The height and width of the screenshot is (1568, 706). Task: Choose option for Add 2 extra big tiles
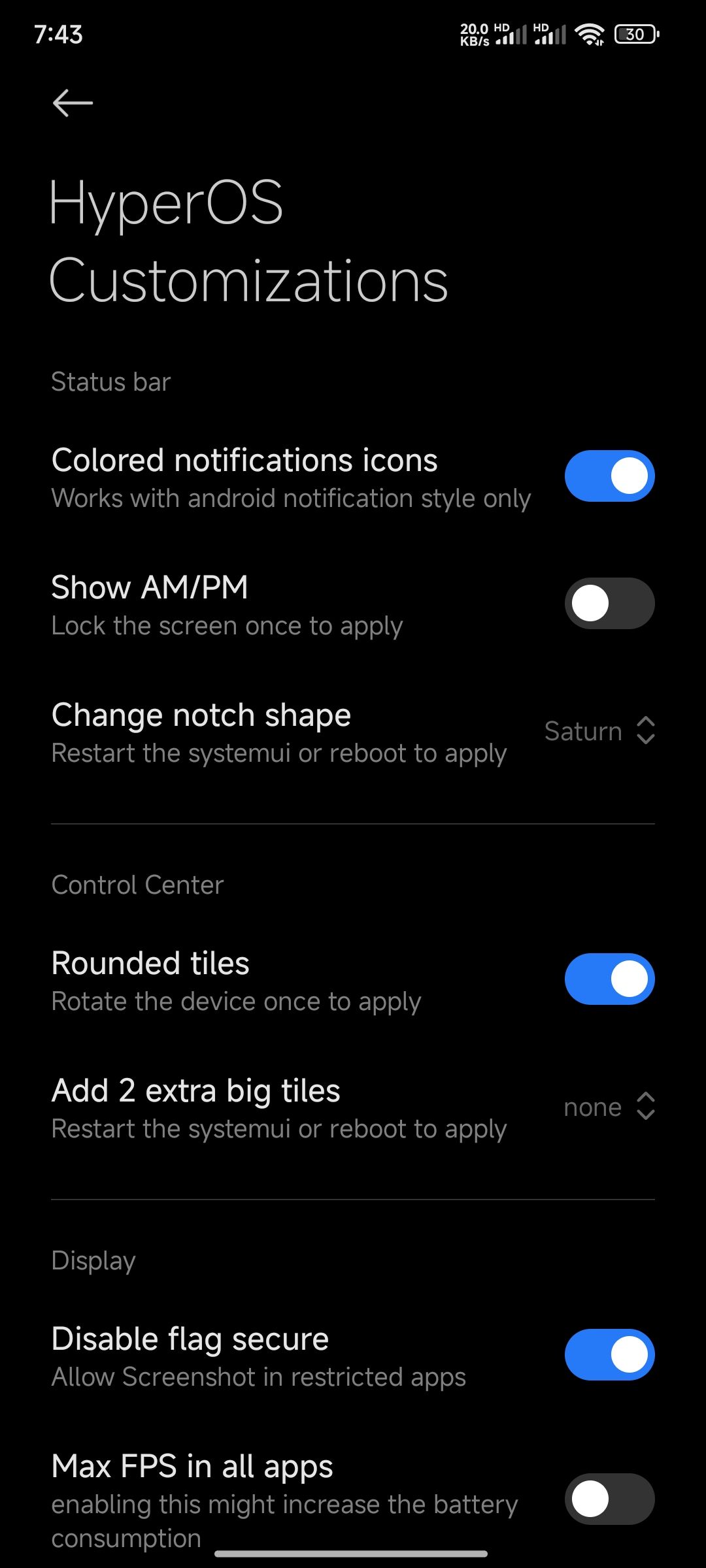pos(609,1107)
